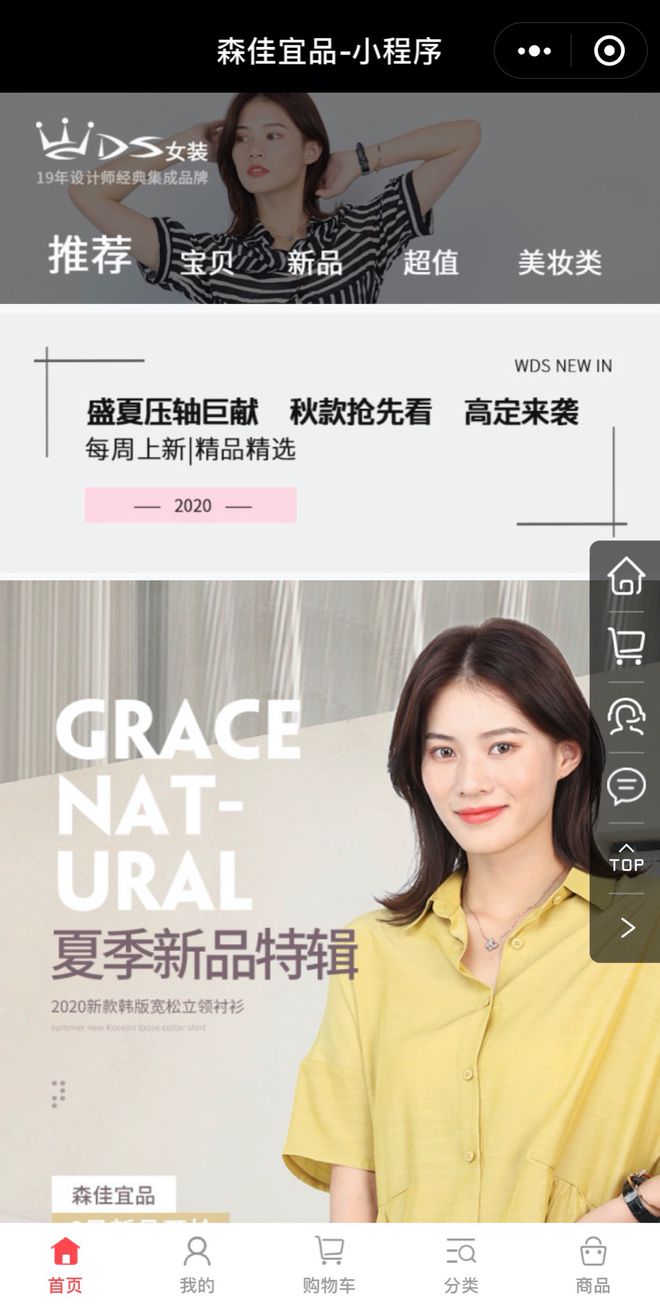Tap the floating home icon
This screenshot has height=1308, width=660.
[x=626, y=577]
